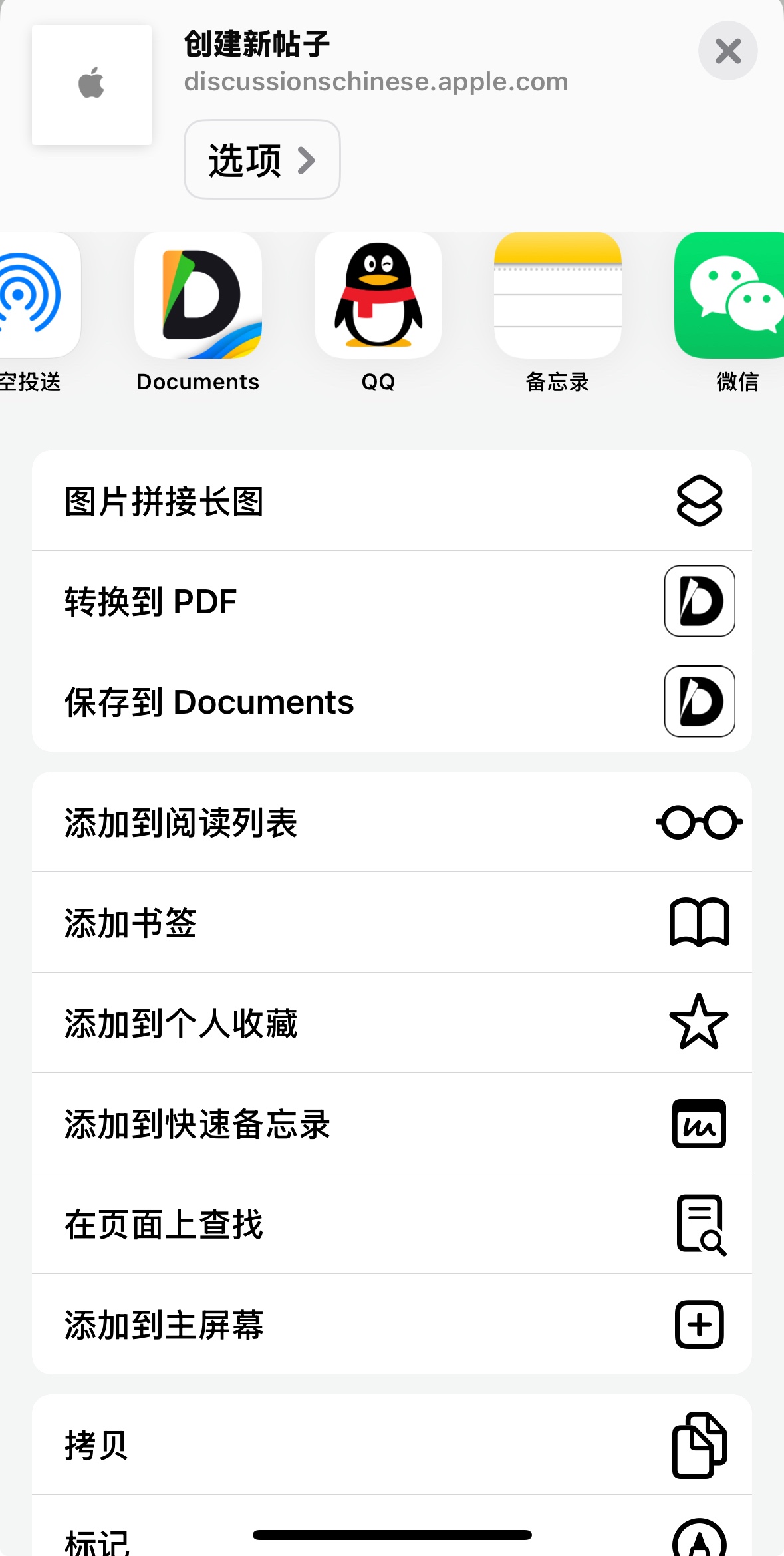The height and width of the screenshot is (1556, 784).
Task: Tap 添加到快速备忘录
Action: pyautogui.click(x=392, y=1124)
